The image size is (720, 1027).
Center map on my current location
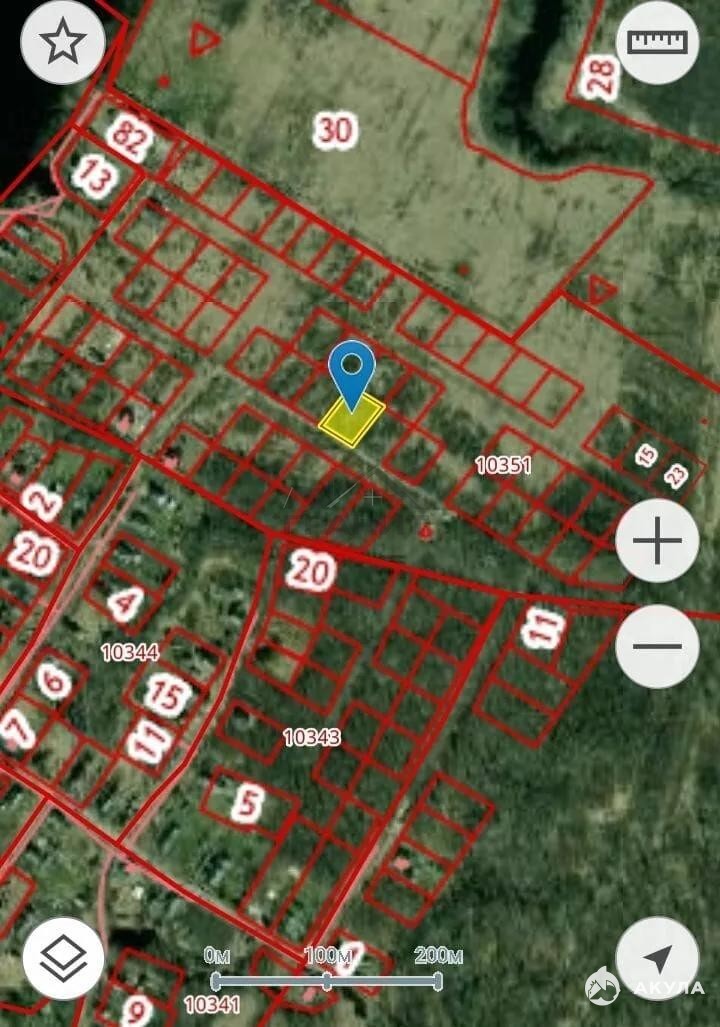click(x=657, y=957)
